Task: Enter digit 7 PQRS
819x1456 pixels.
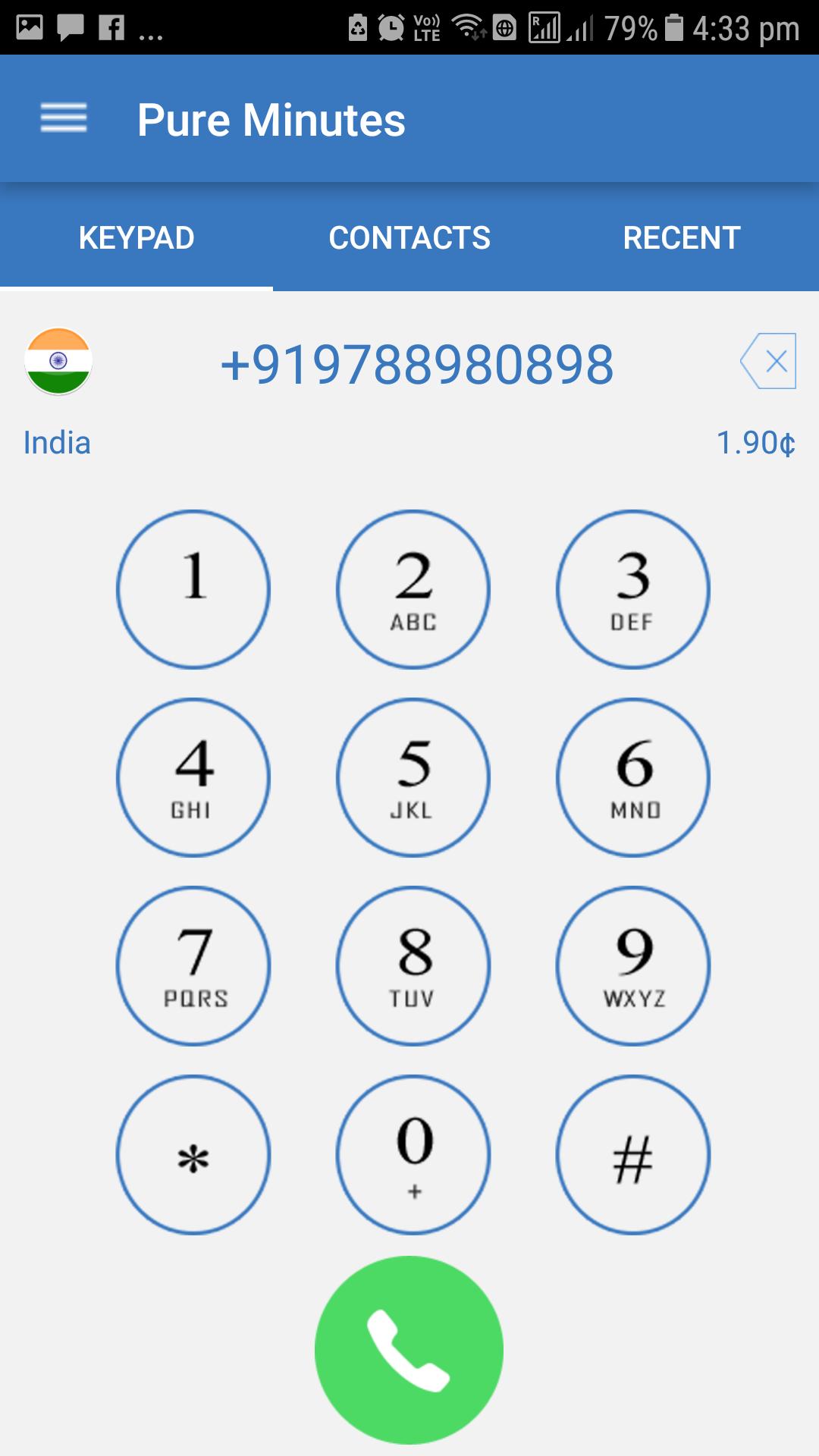Action: coord(193,965)
